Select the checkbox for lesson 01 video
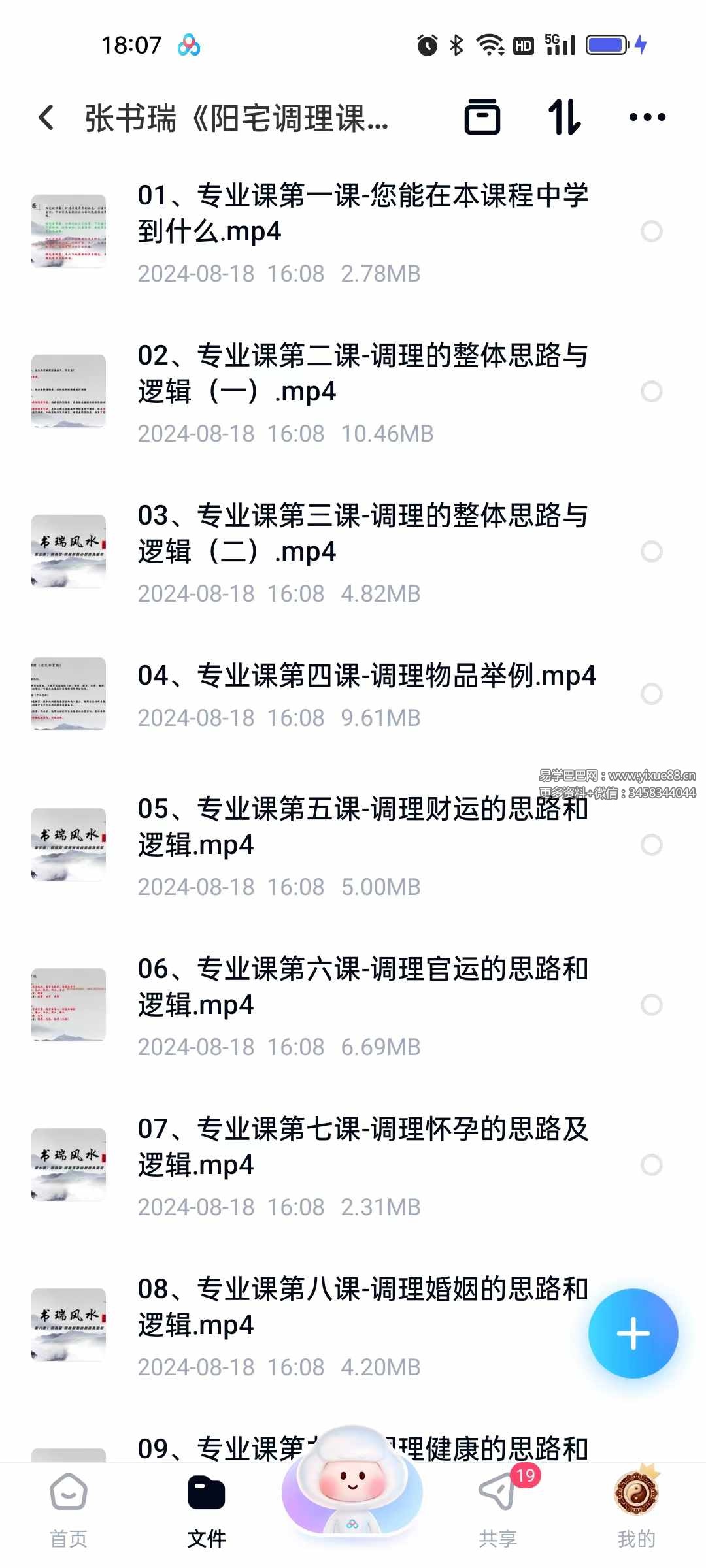This screenshot has width=706, height=1568. [652, 232]
